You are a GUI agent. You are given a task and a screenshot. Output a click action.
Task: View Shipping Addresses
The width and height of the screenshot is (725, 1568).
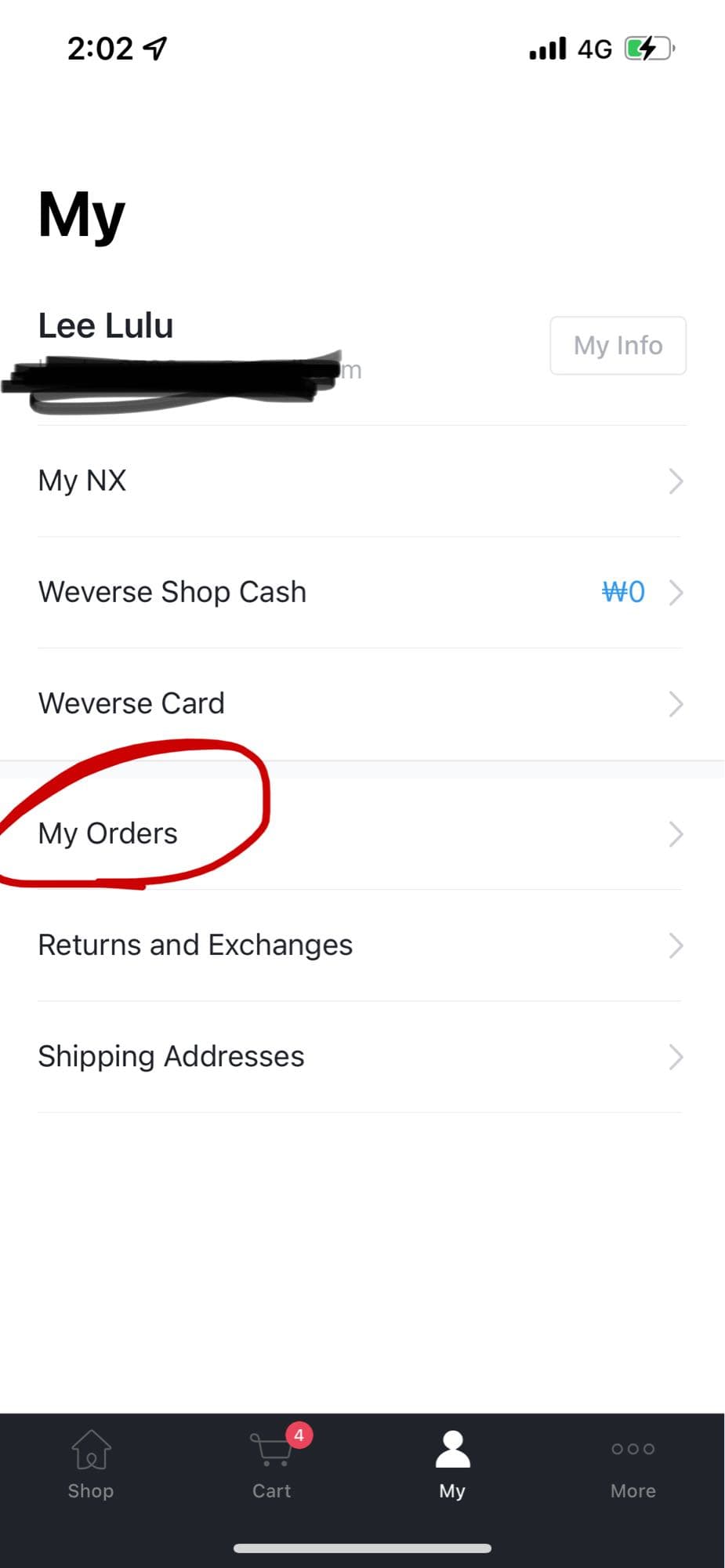click(x=361, y=1056)
